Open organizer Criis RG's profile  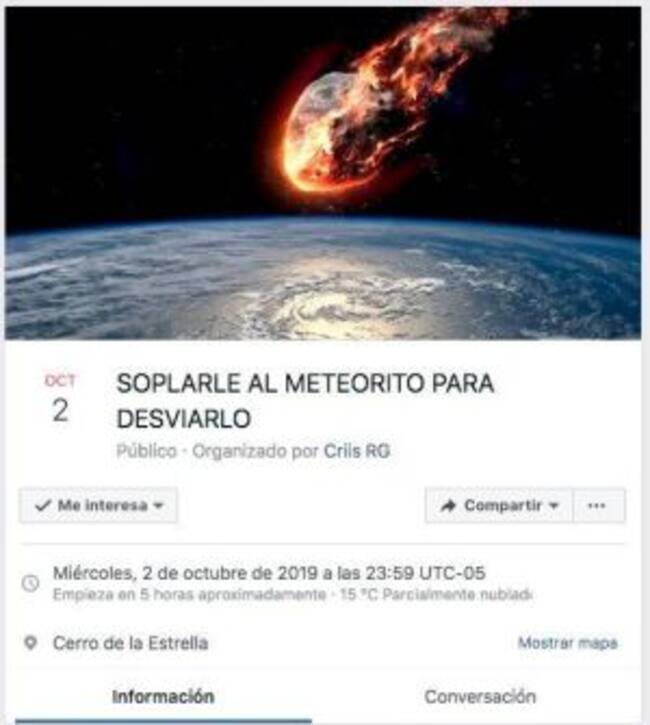(x=356, y=451)
